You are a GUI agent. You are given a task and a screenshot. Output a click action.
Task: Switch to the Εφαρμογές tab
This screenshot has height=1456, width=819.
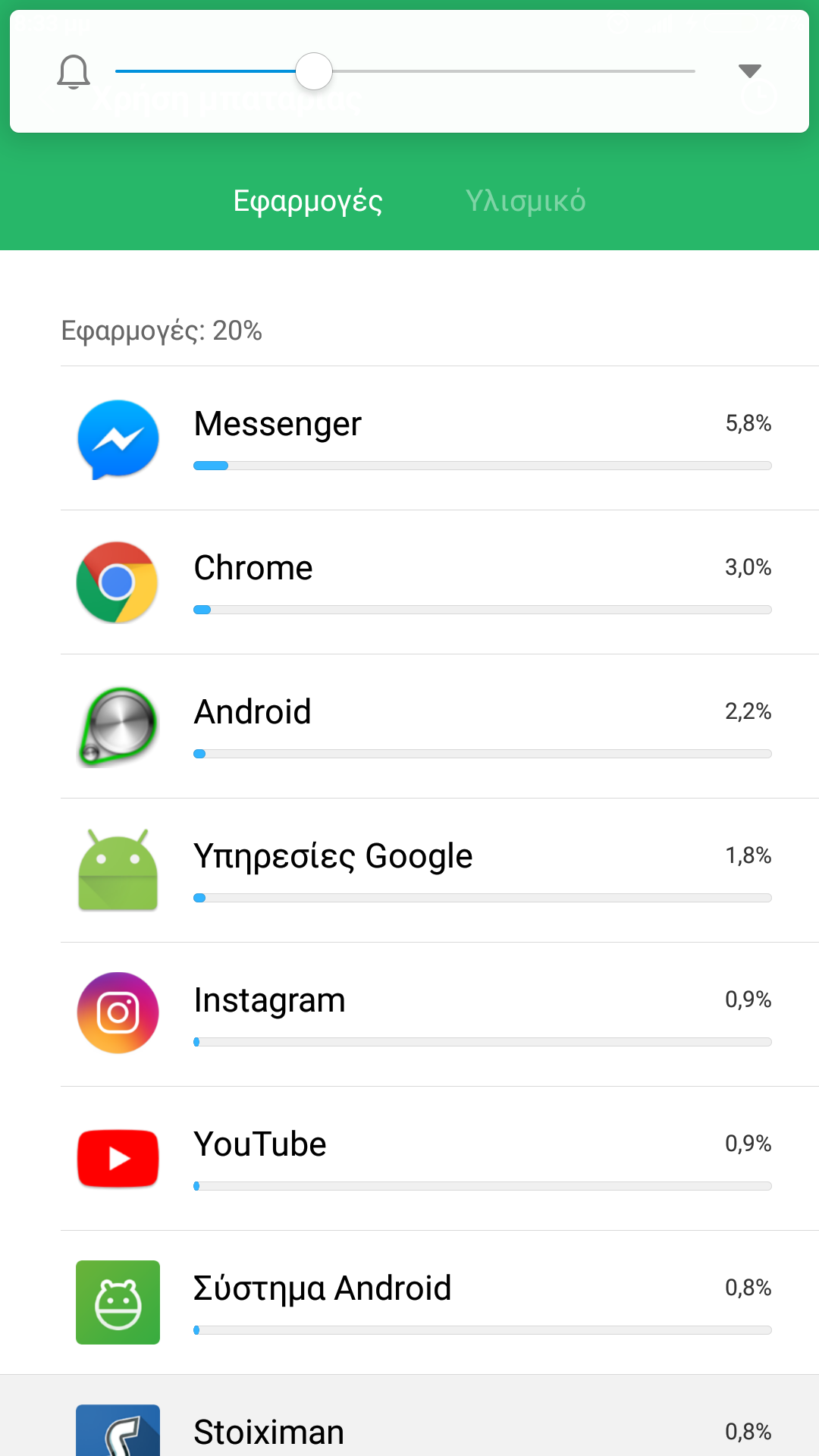tap(308, 201)
